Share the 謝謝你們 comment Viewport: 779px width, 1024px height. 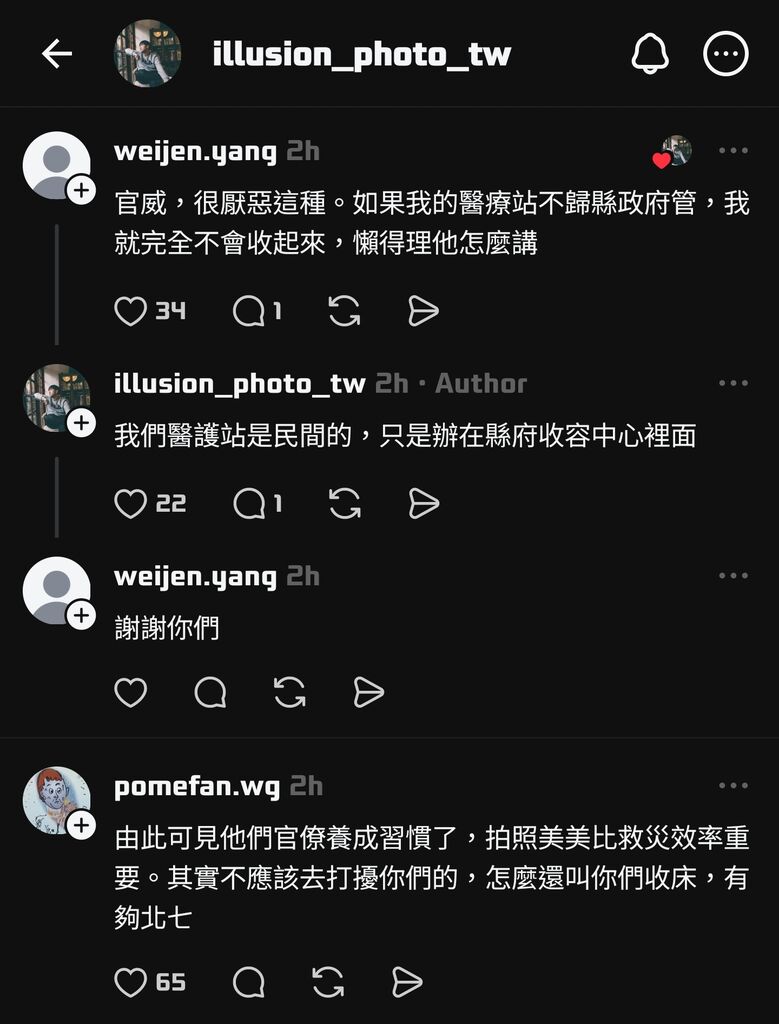pyautogui.click(x=369, y=692)
